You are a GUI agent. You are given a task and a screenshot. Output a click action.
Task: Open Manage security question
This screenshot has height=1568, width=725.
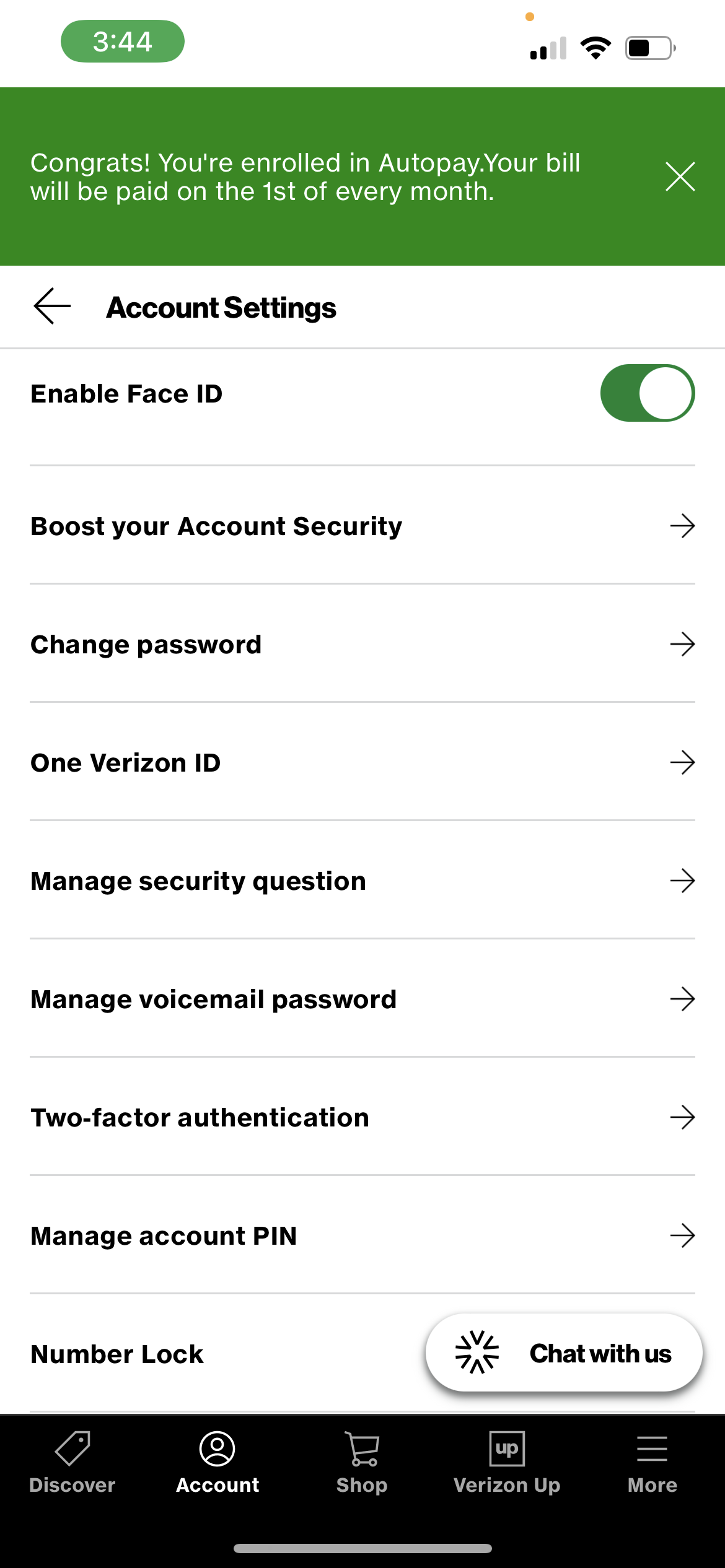362,881
